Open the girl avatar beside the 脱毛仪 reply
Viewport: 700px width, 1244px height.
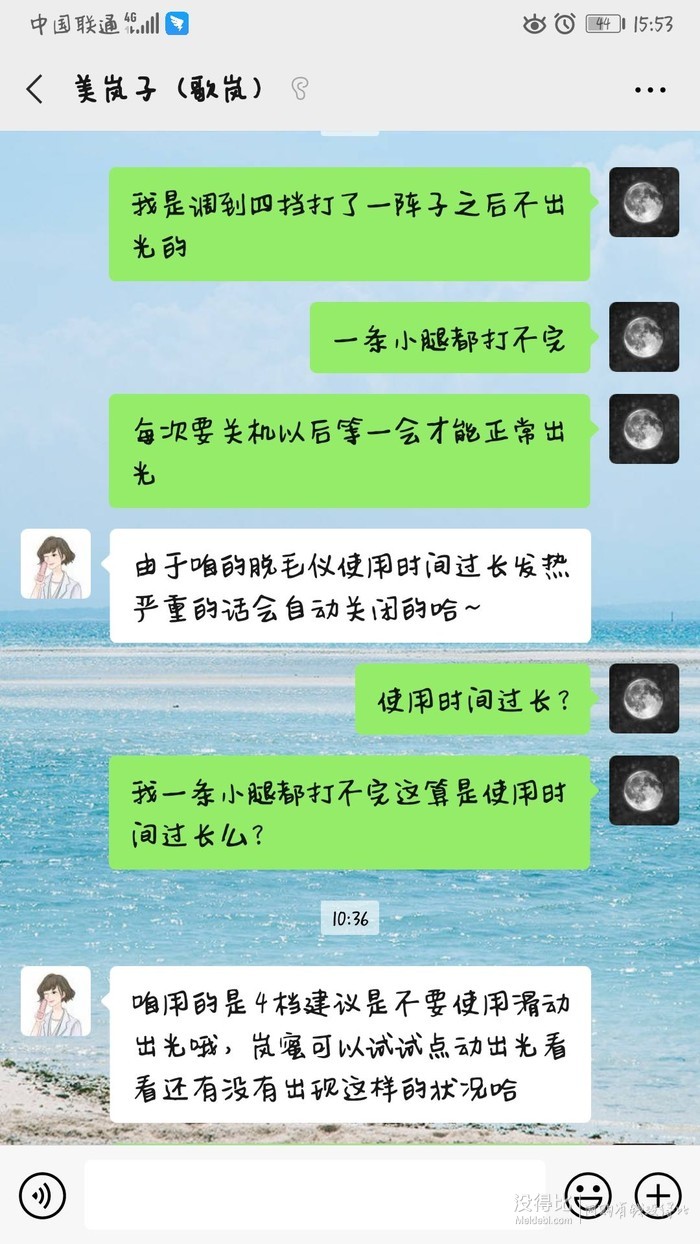coord(56,564)
